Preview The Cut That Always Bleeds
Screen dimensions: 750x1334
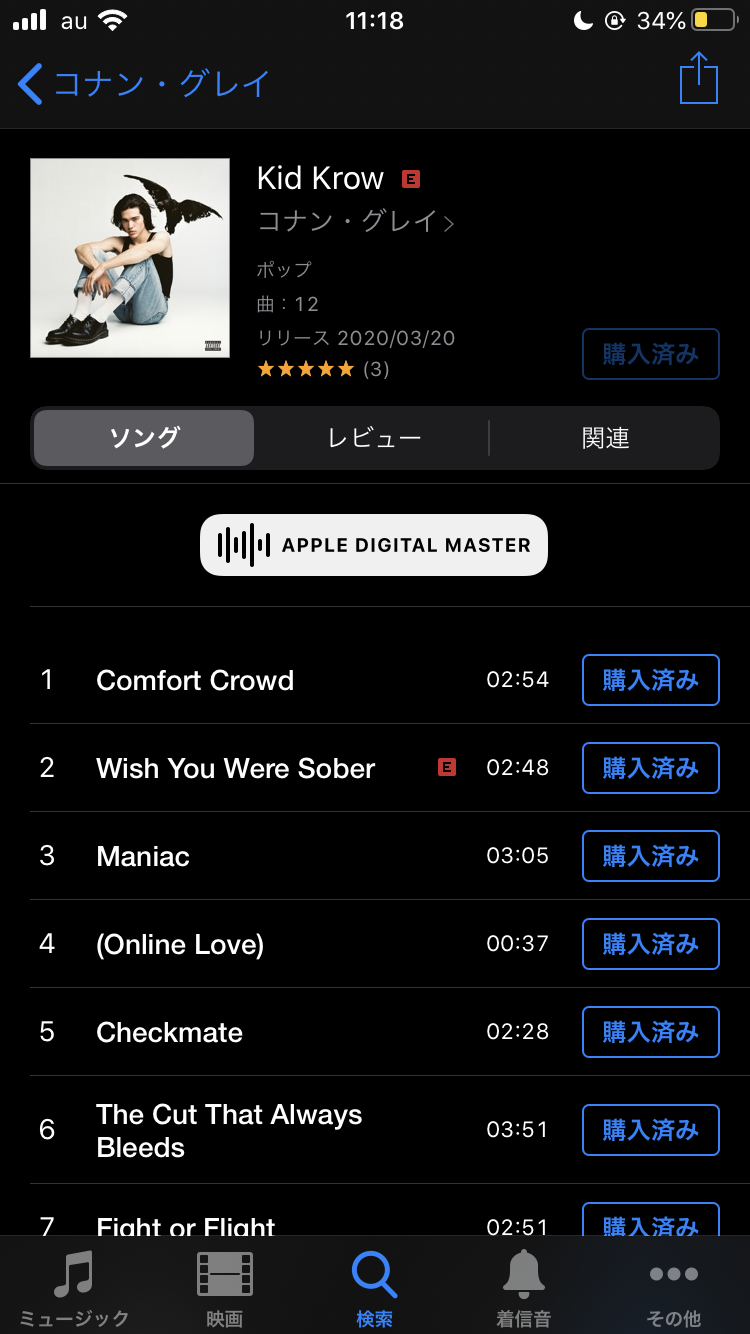pos(229,1130)
